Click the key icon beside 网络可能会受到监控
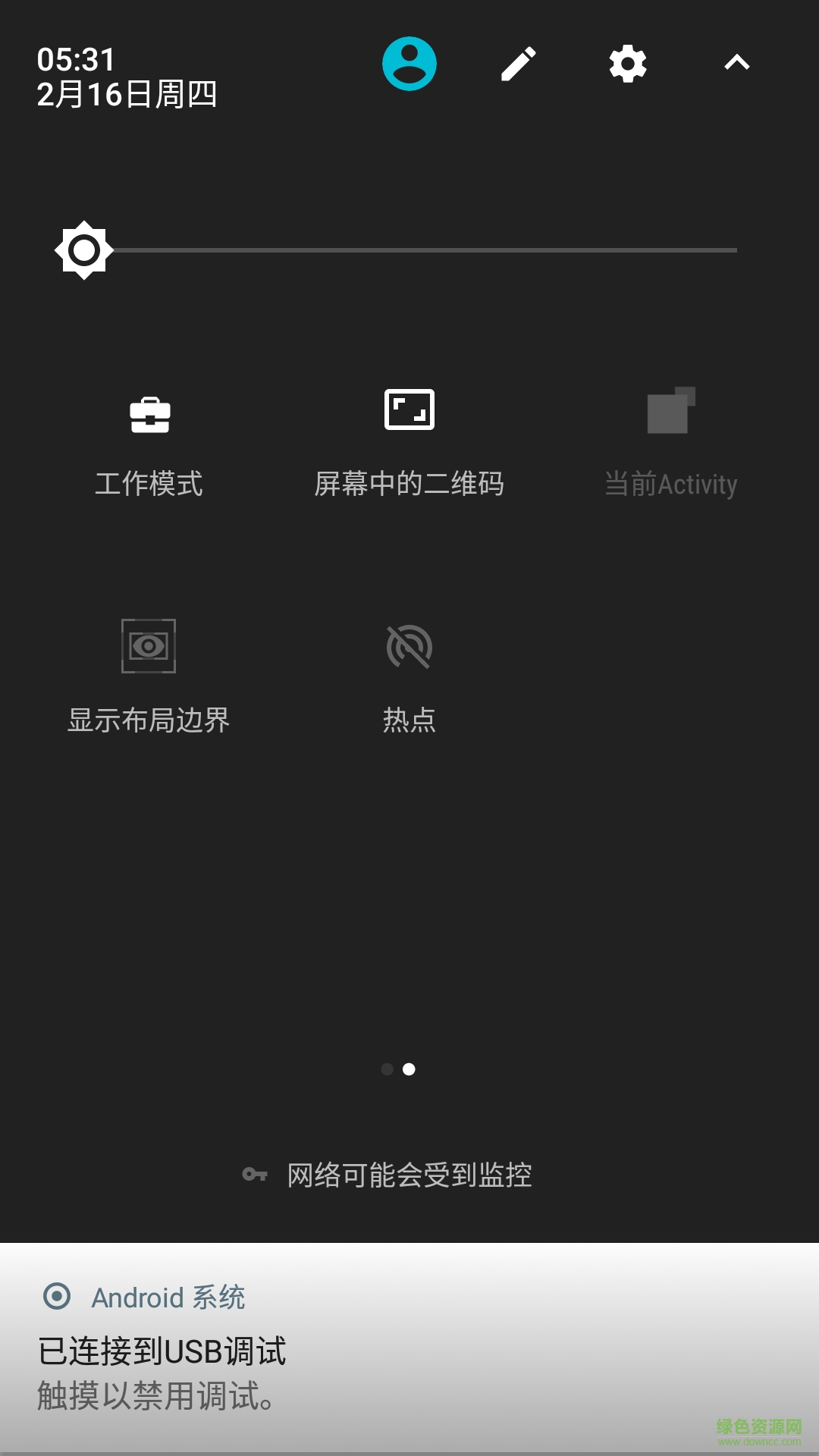819x1456 pixels. coord(256,1175)
